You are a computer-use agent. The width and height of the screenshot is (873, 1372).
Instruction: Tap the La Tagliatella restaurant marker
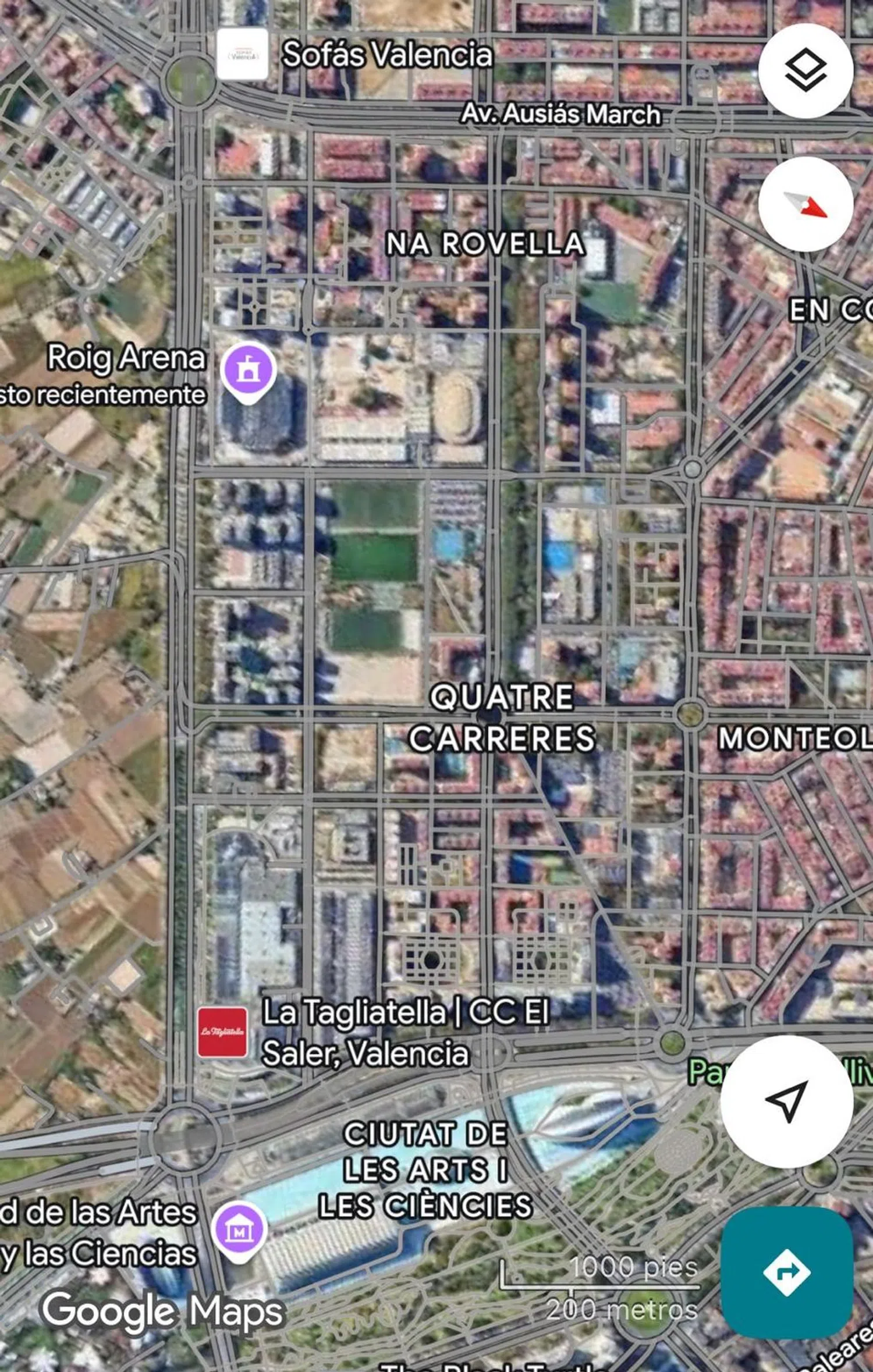point(222,1032)
